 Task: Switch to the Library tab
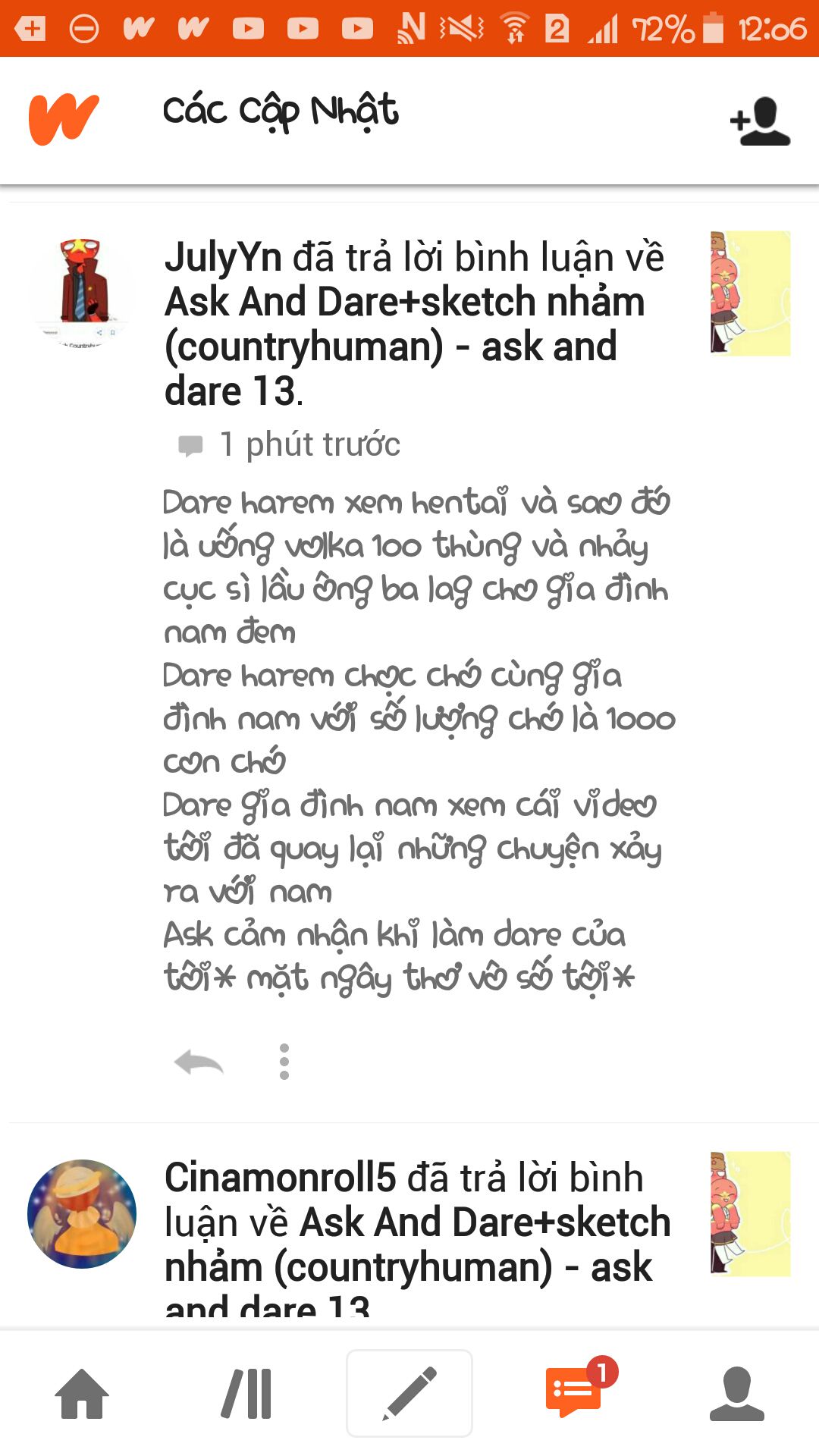(246, 1394)
